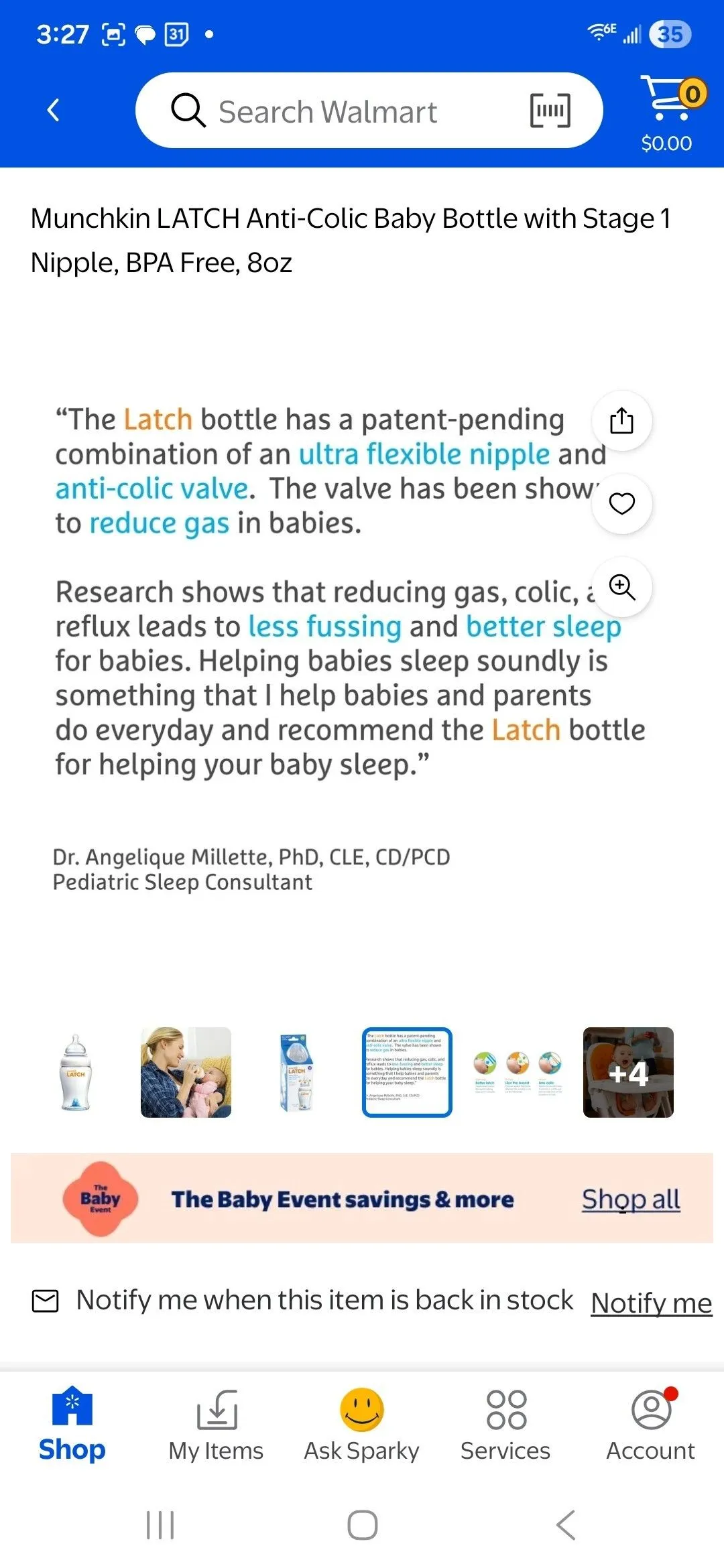Go back using the header arrow

point(54,110)
